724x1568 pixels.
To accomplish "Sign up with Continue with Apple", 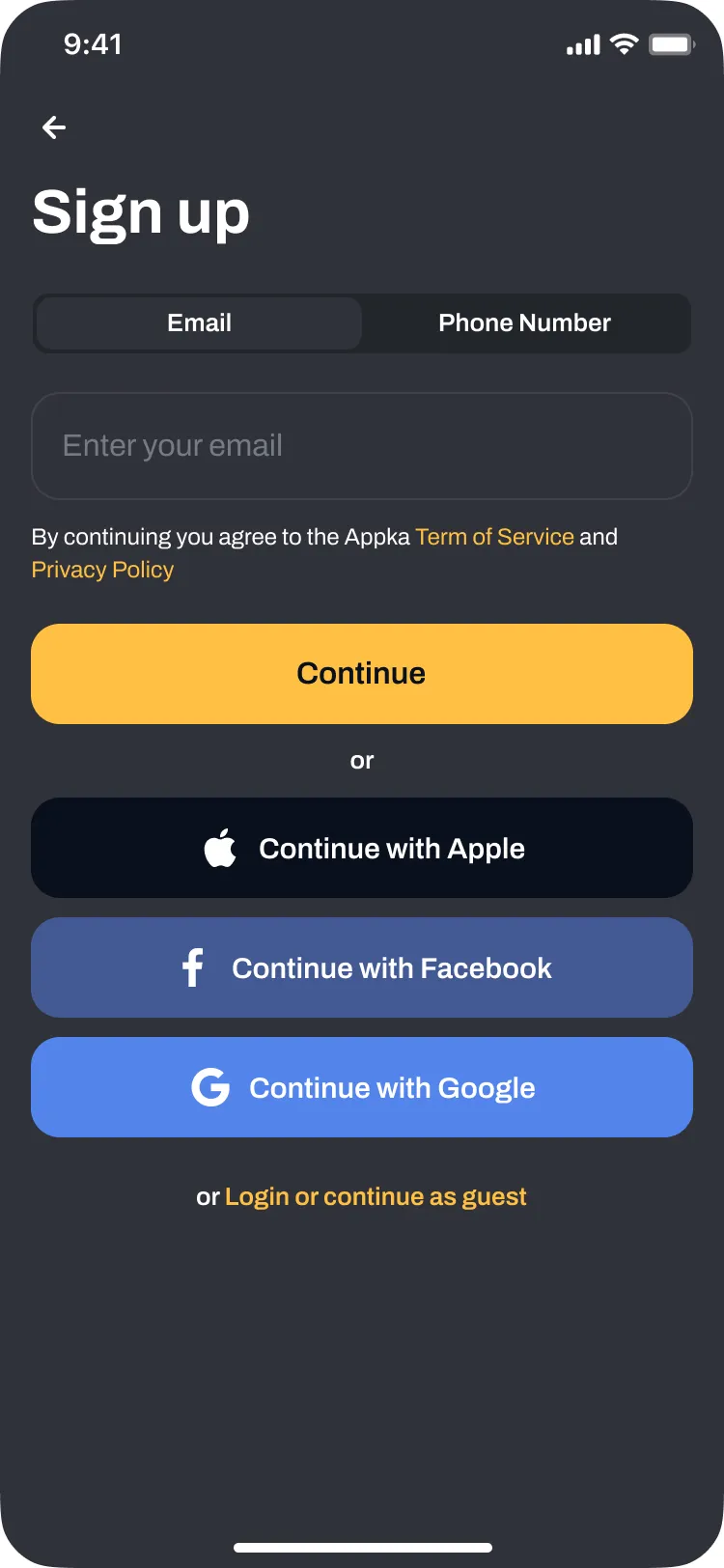I will click(362, 849).
